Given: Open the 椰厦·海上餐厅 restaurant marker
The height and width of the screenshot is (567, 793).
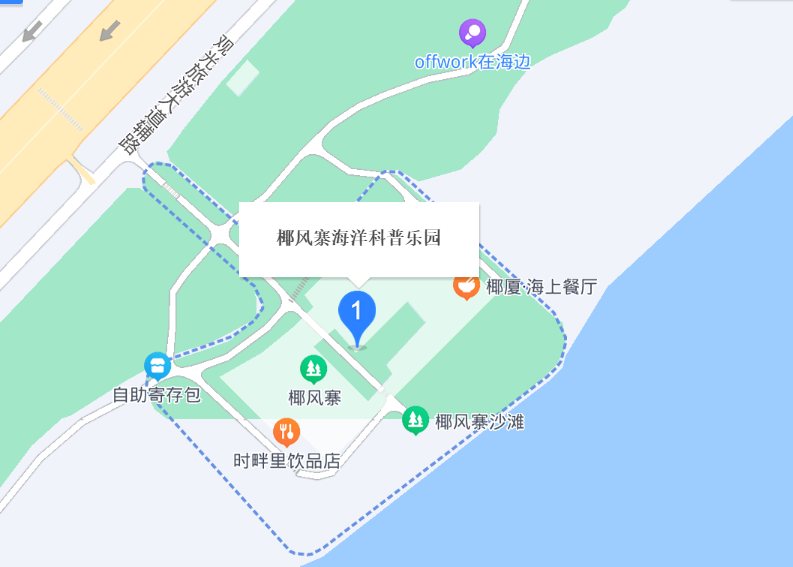Looking at the screenshot, I should tap(466, 286).
